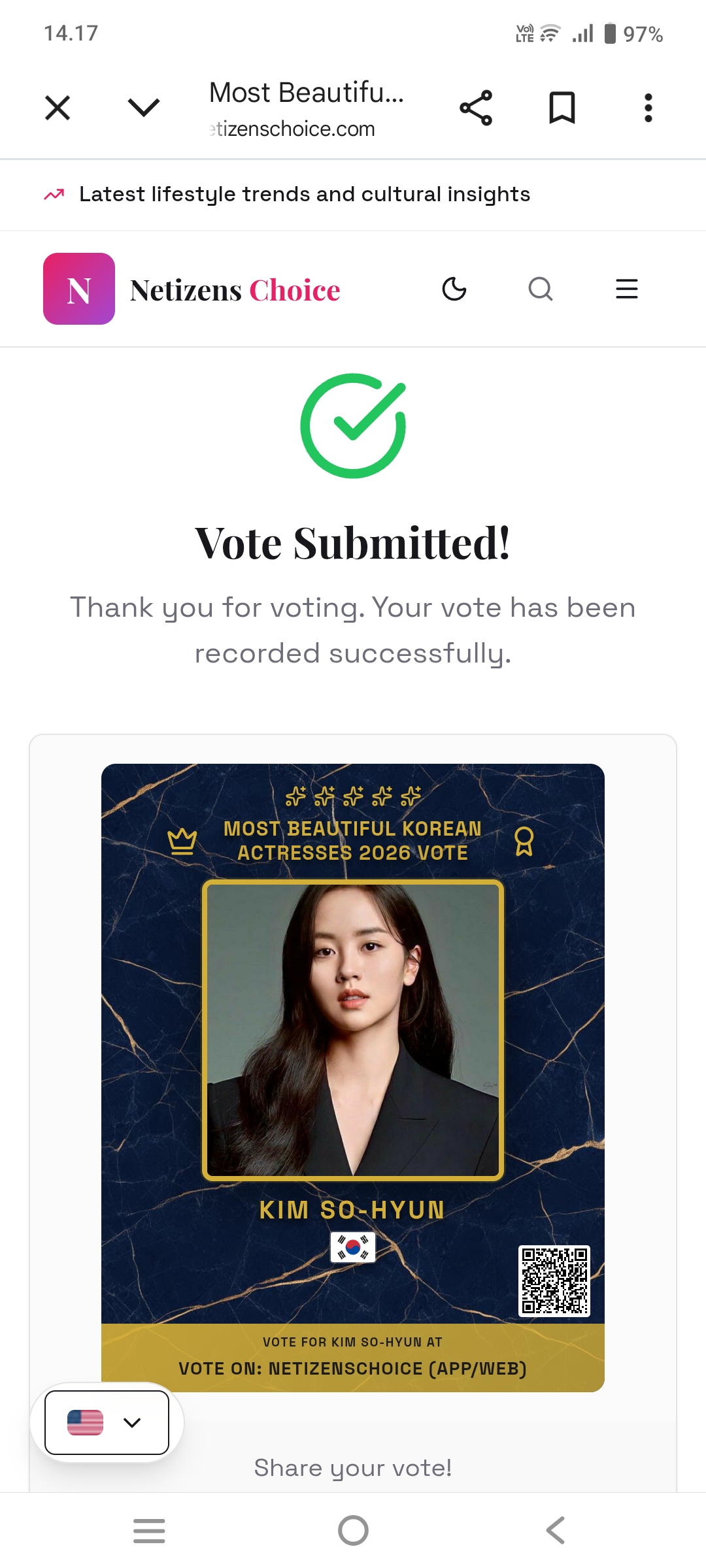Expand the browser tab dropdown chevron

point(144,108)
